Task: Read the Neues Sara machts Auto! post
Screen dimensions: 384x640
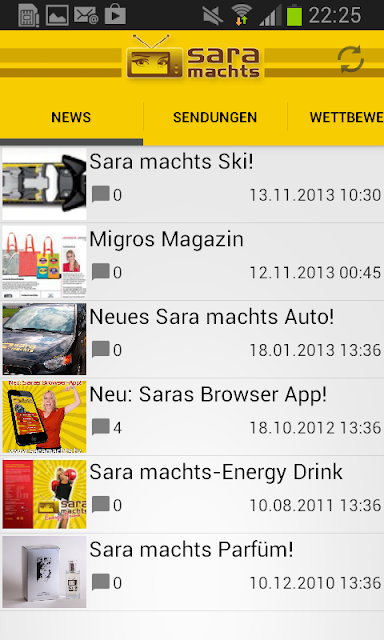Action: pos(192,339)
